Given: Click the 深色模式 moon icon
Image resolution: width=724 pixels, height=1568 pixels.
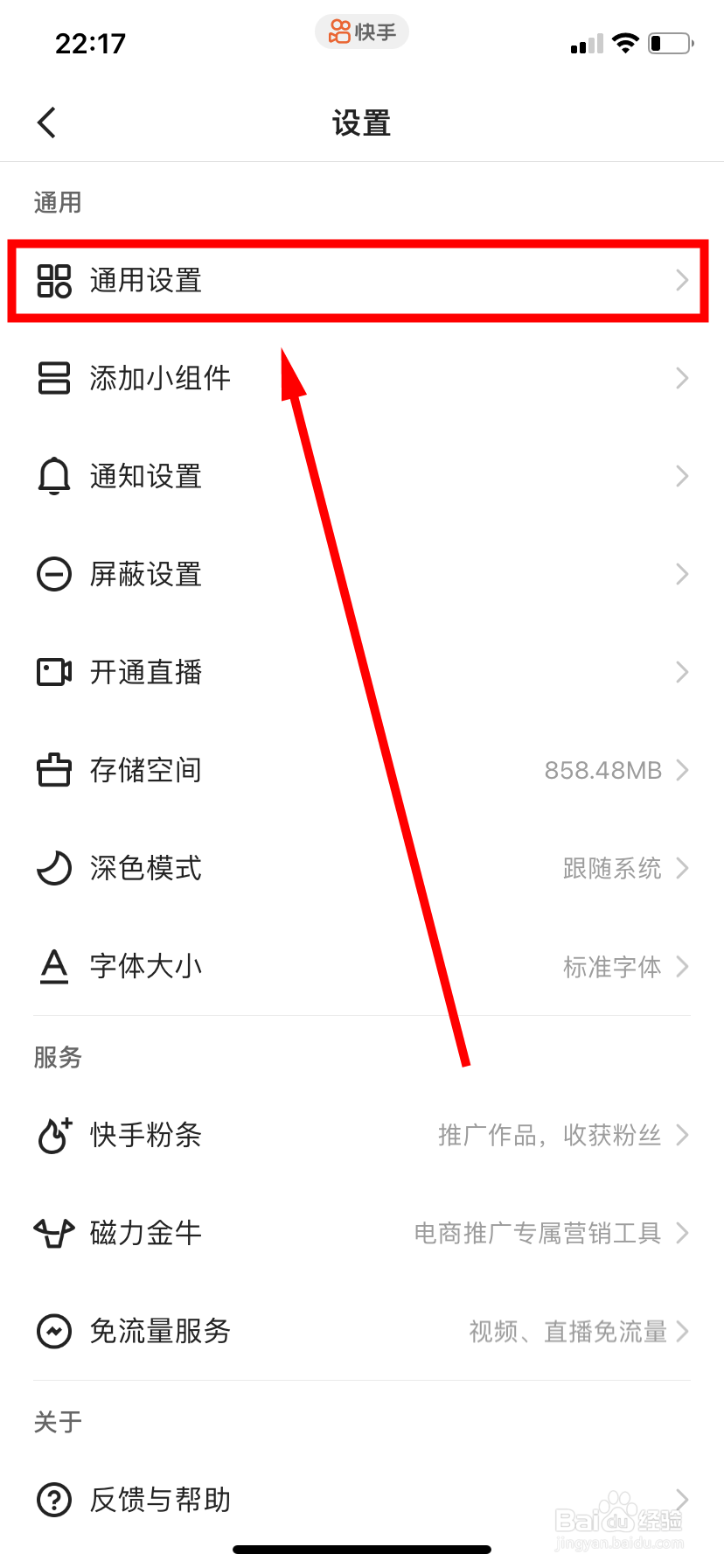Looking at the screenshot, I should [x=54, y=868].
